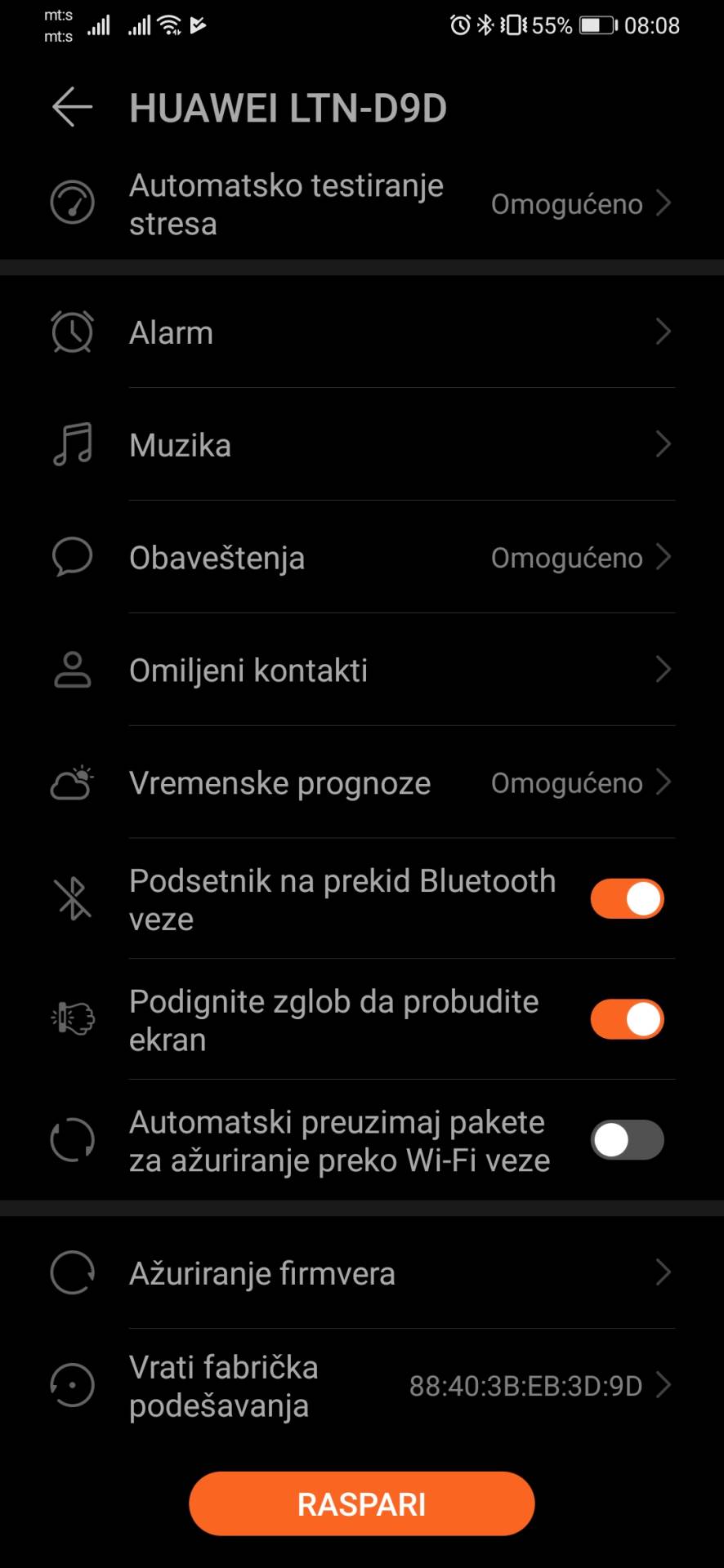The image size is (724, 1568).
Task: Open Obaveštenja details via its chevron
Action: click(x=664, y=557)
